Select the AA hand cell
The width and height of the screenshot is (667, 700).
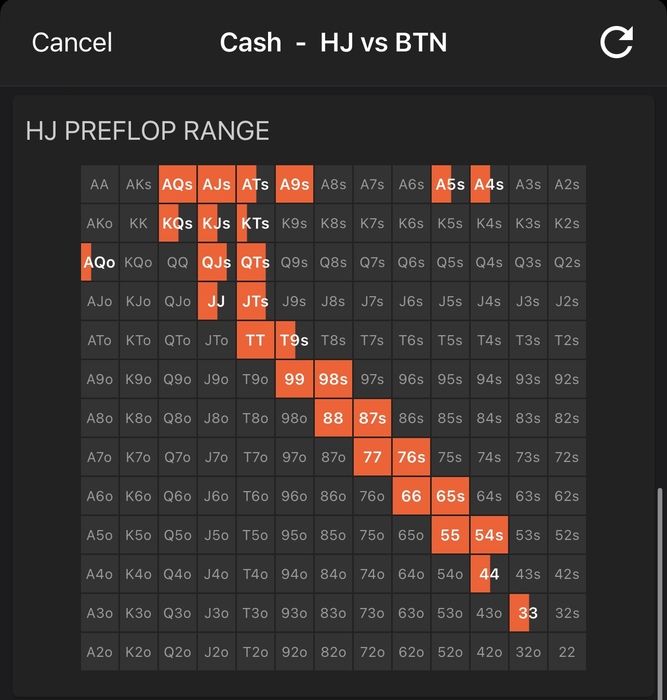tap(99, 184)
